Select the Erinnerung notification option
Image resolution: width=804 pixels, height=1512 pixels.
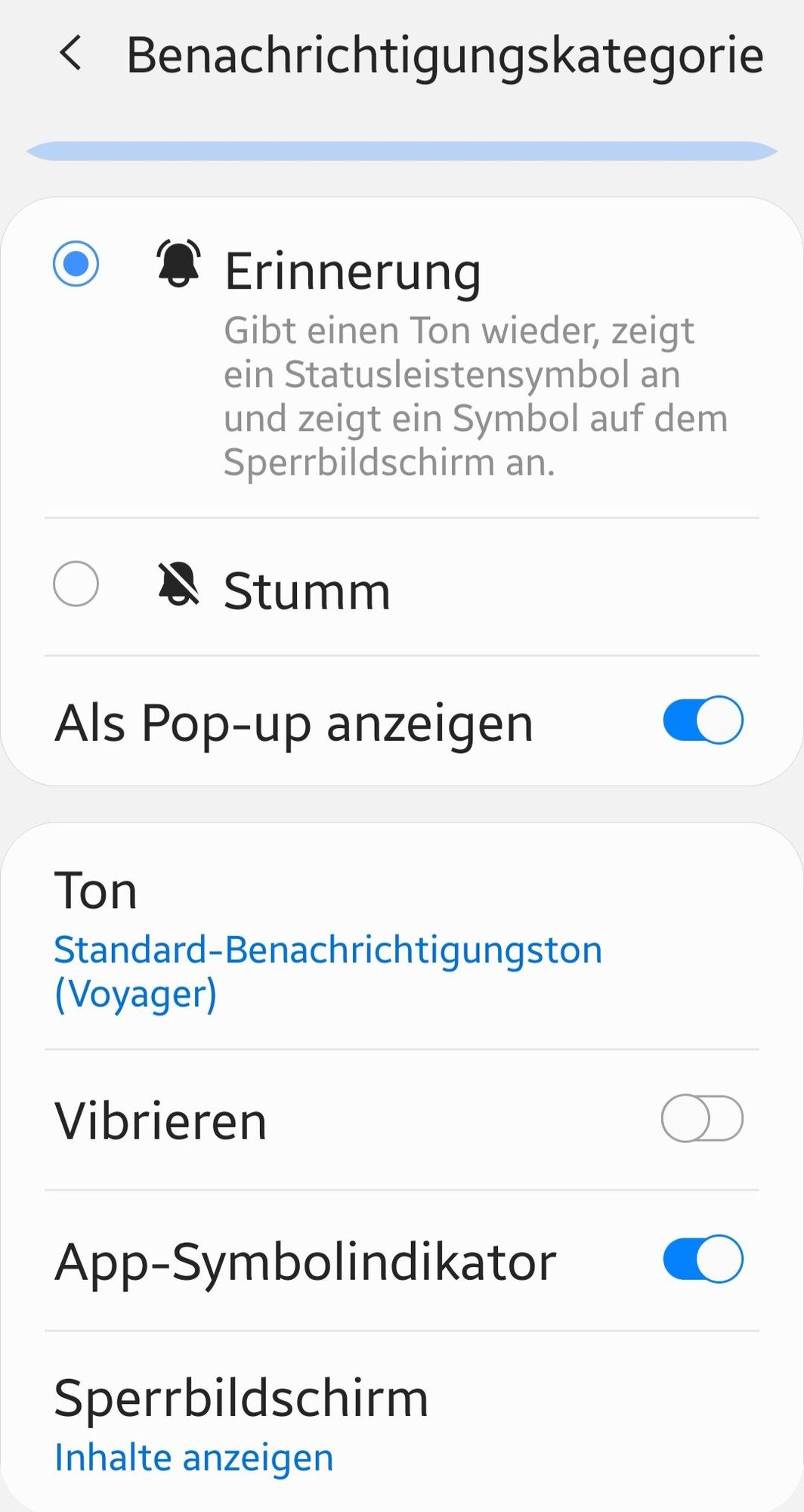(x=76, y=264)
